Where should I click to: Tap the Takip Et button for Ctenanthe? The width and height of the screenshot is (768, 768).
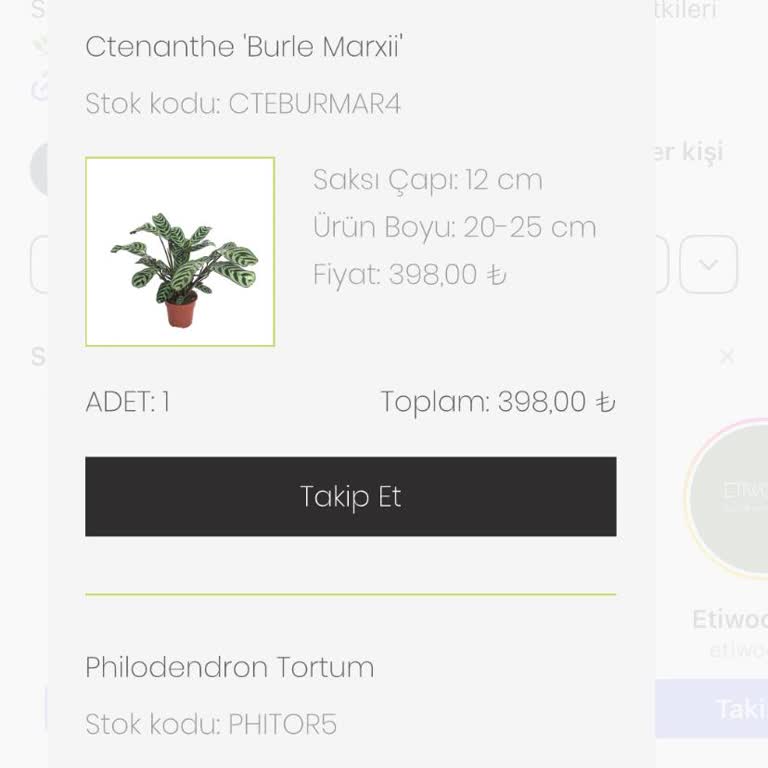pos(350,497)
